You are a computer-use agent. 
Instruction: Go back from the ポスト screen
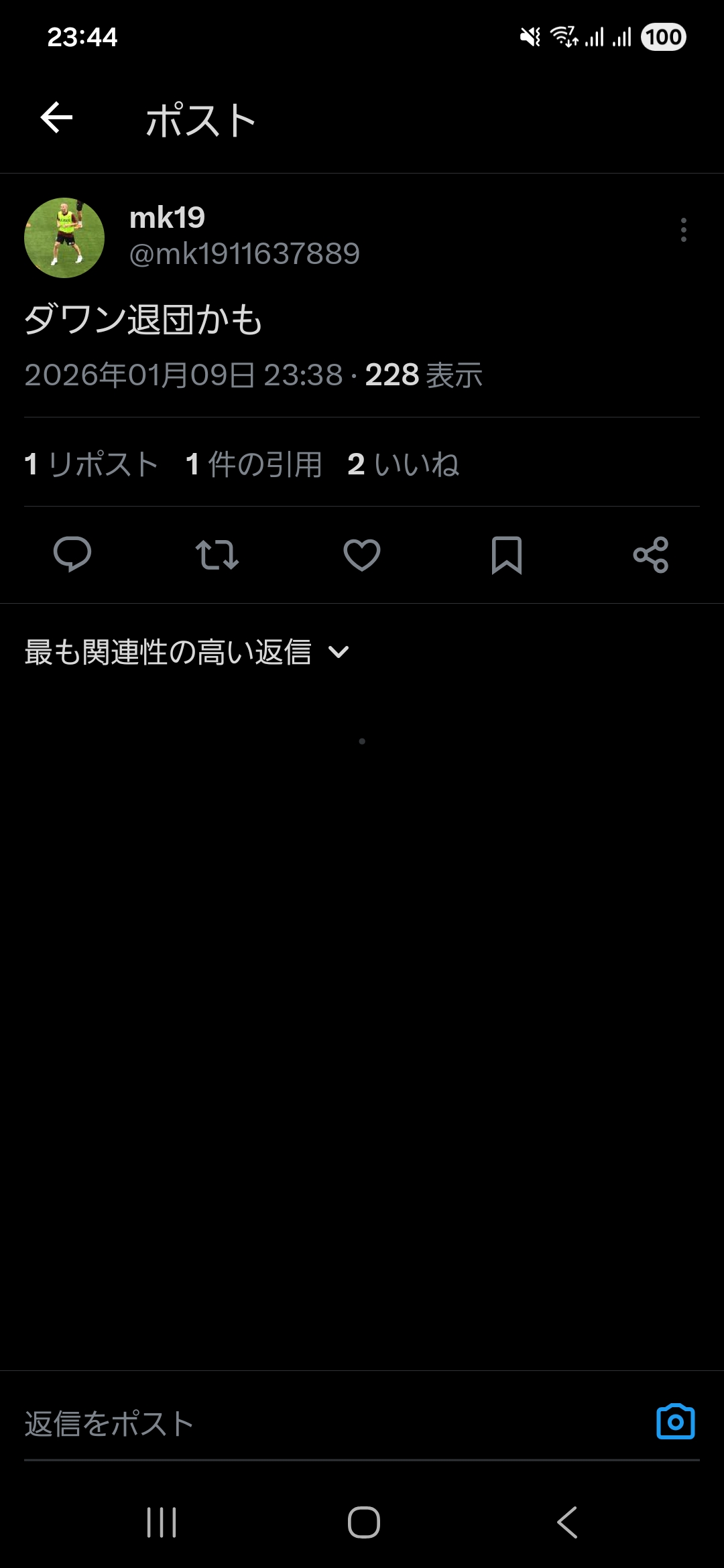[56, 119]
